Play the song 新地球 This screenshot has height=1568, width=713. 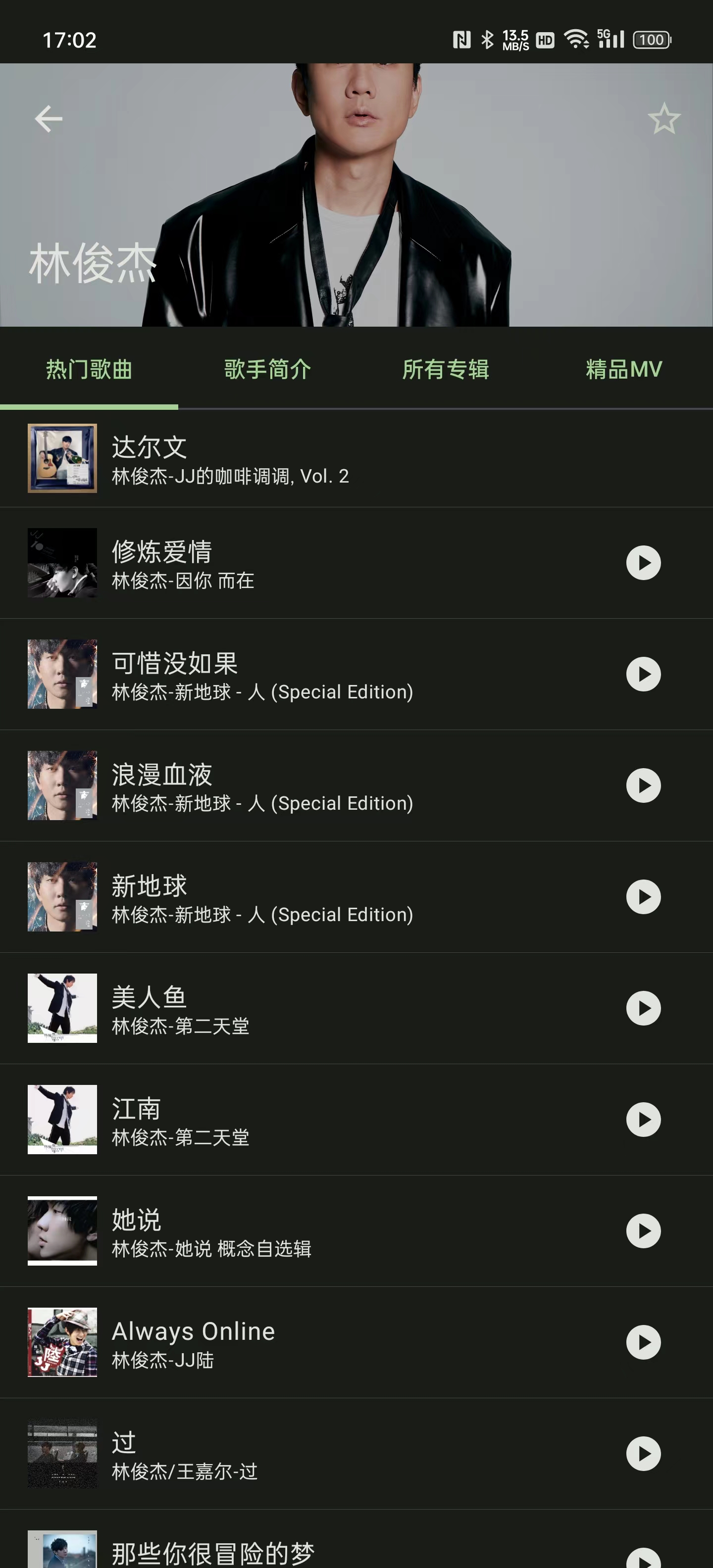pos(644,897)
